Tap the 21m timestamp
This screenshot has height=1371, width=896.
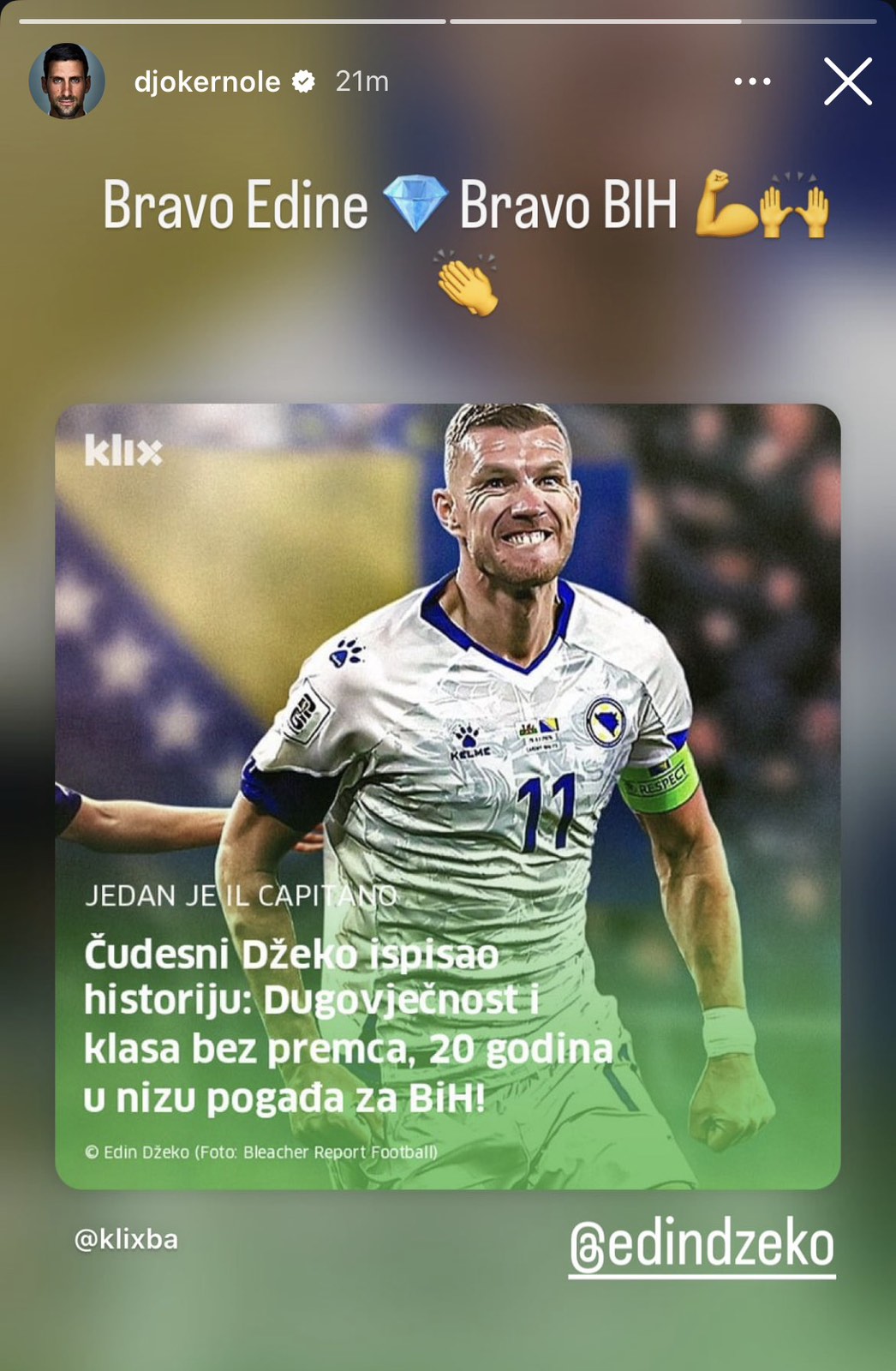coord(360,81)
